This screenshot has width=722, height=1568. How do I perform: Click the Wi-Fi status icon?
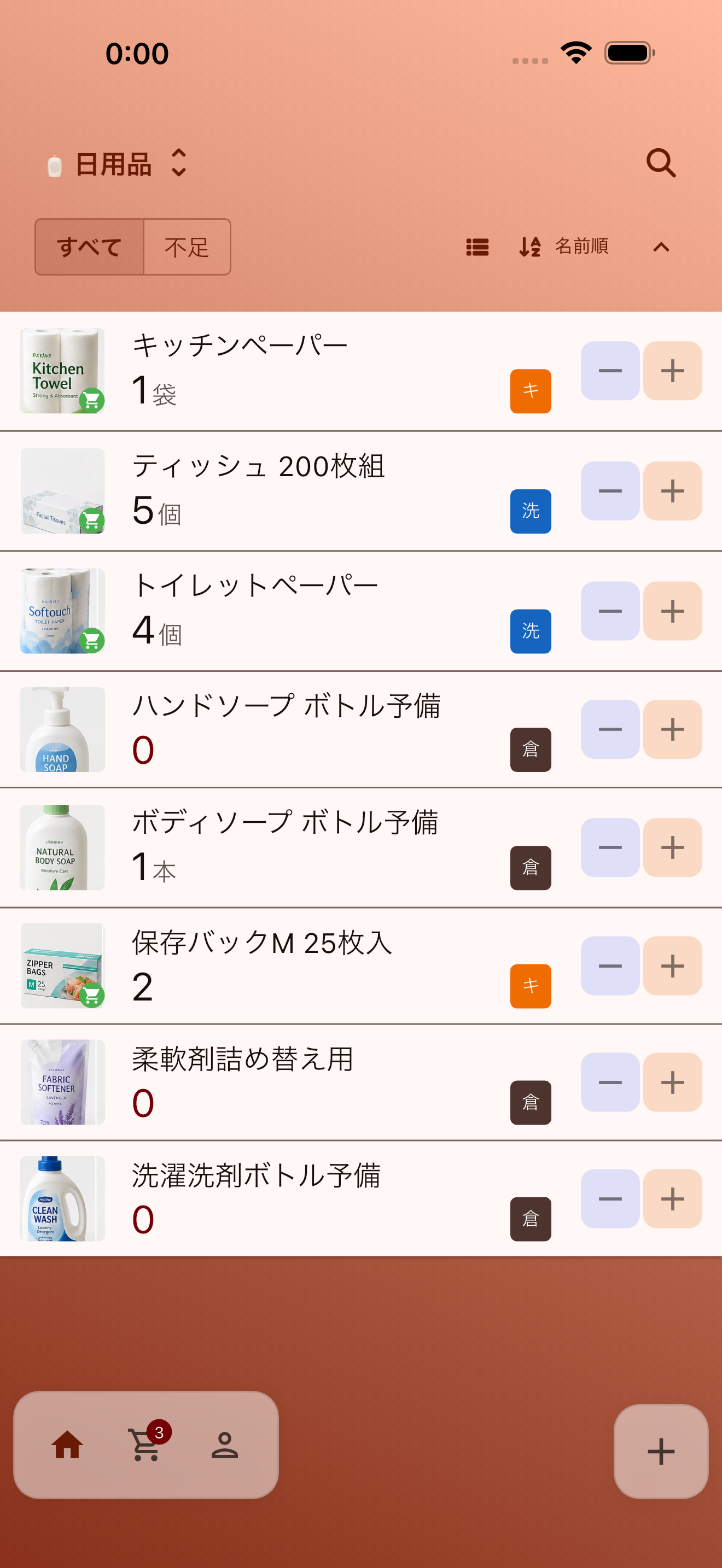(x=576, y=53)
